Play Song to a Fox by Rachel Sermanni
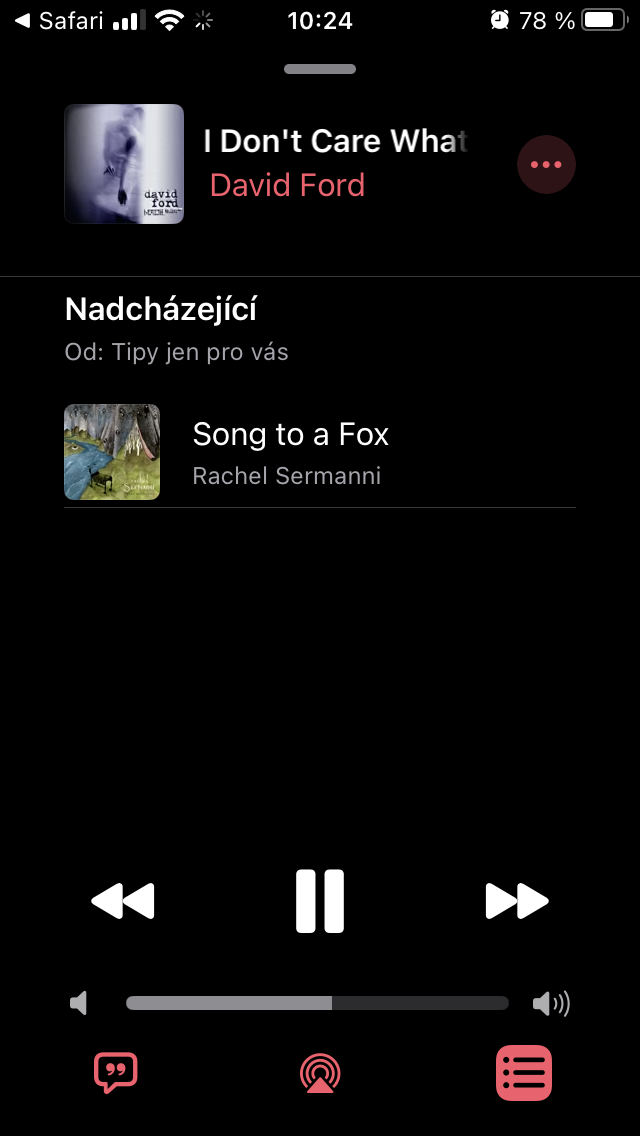 click(290, 452)
